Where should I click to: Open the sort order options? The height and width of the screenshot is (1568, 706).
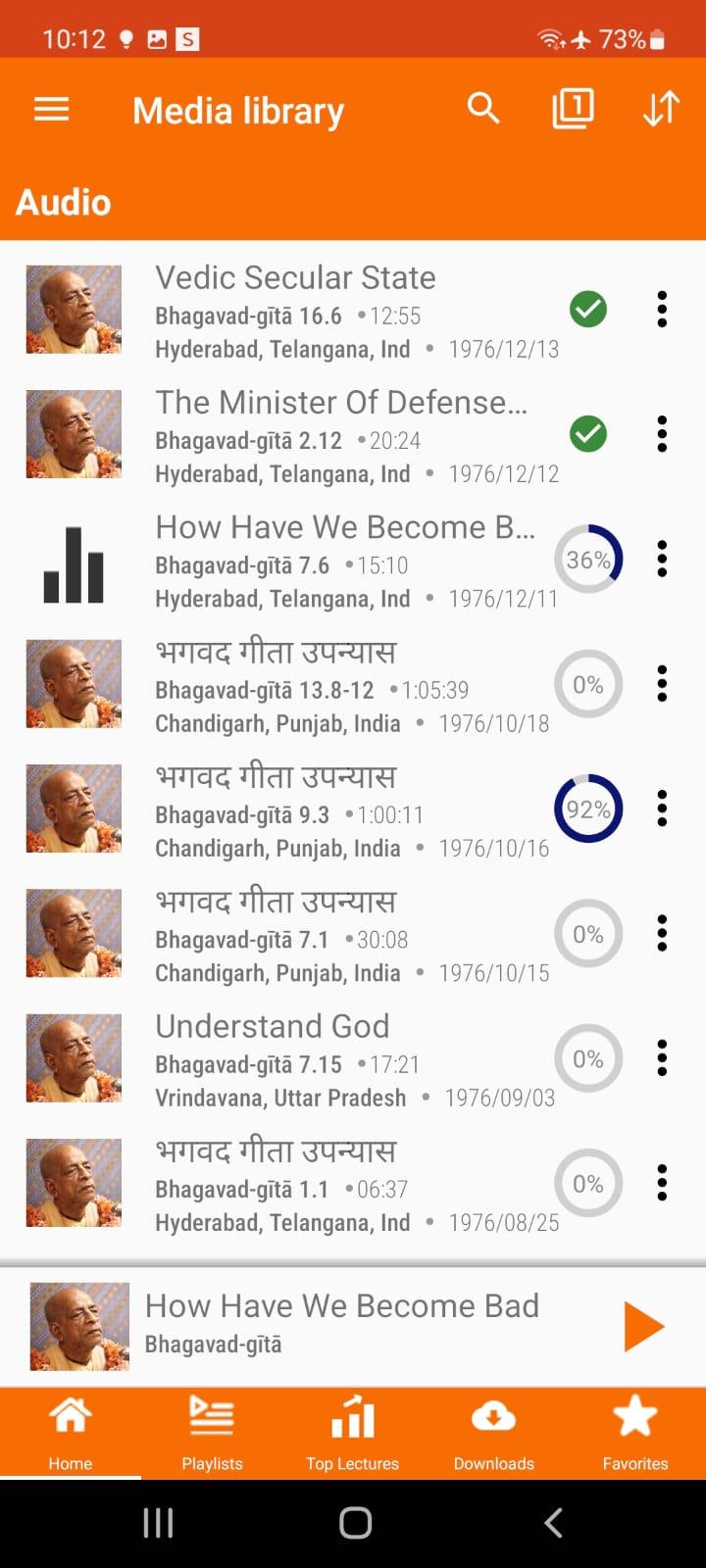pos(661,109)
